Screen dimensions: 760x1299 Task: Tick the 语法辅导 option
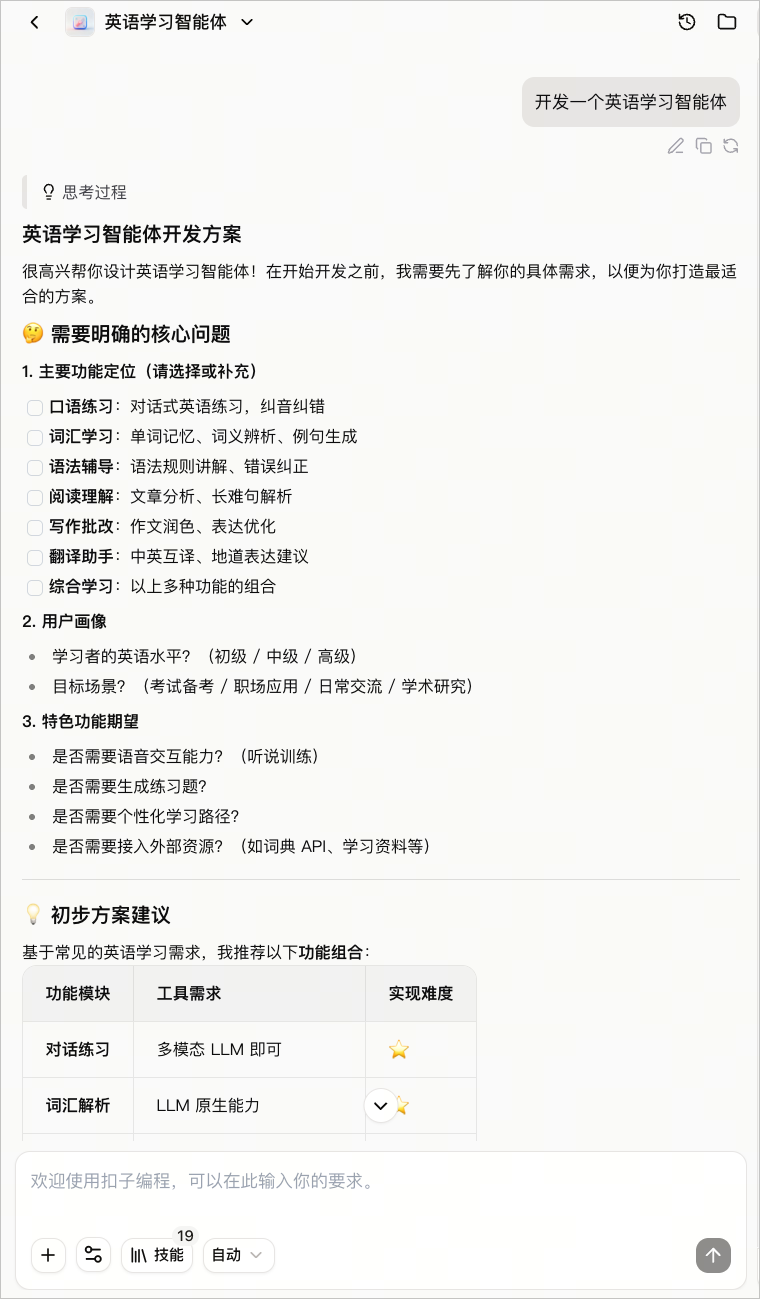35,468
